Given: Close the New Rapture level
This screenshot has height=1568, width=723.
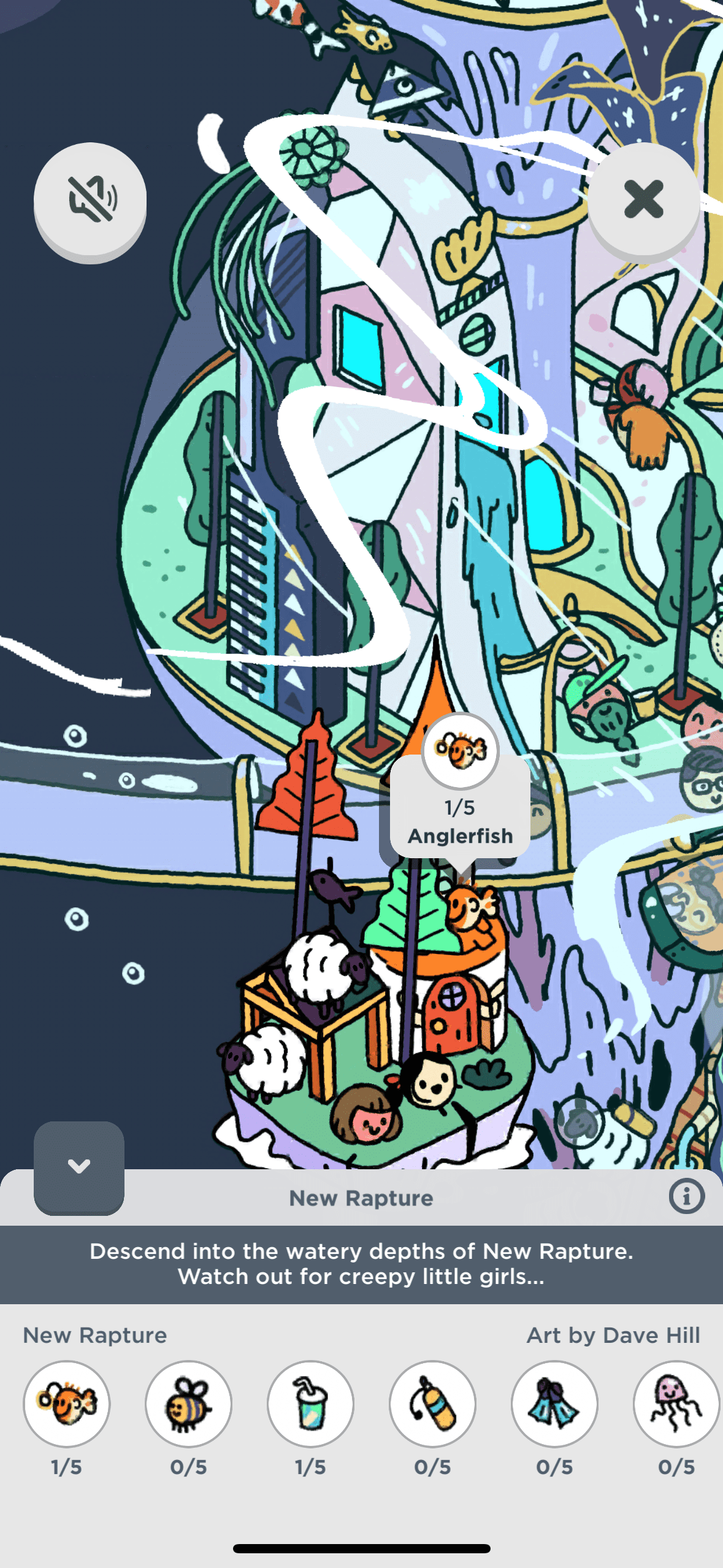Looking at the screenshot, I should pyautogui.click(x=643, y=199).
